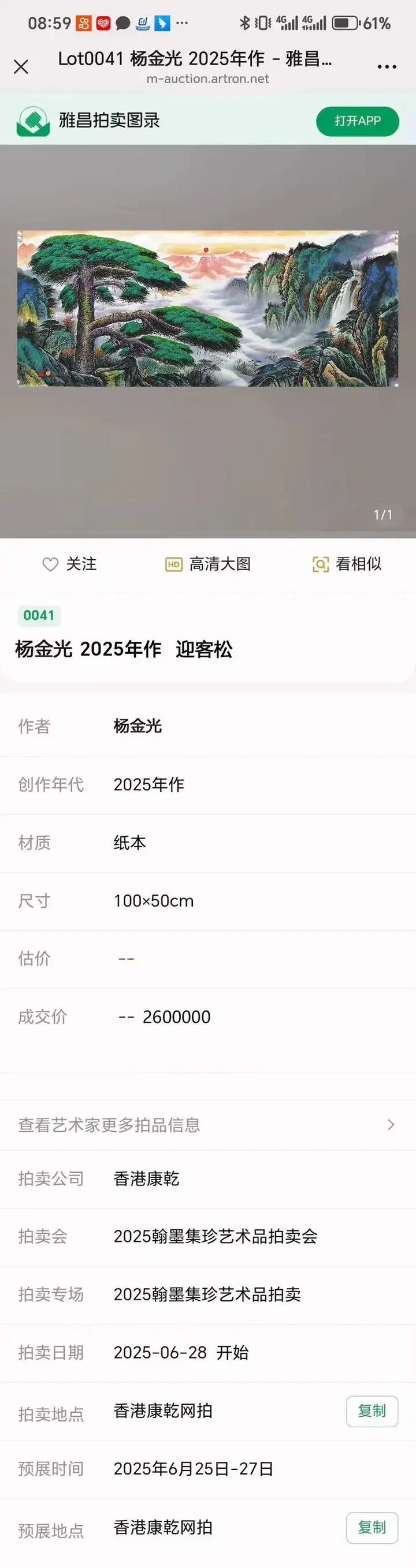The image size is (416, 1568).
Task: Tap the 打开APP button
Action: pyautogui.click(x=357, y=121)
